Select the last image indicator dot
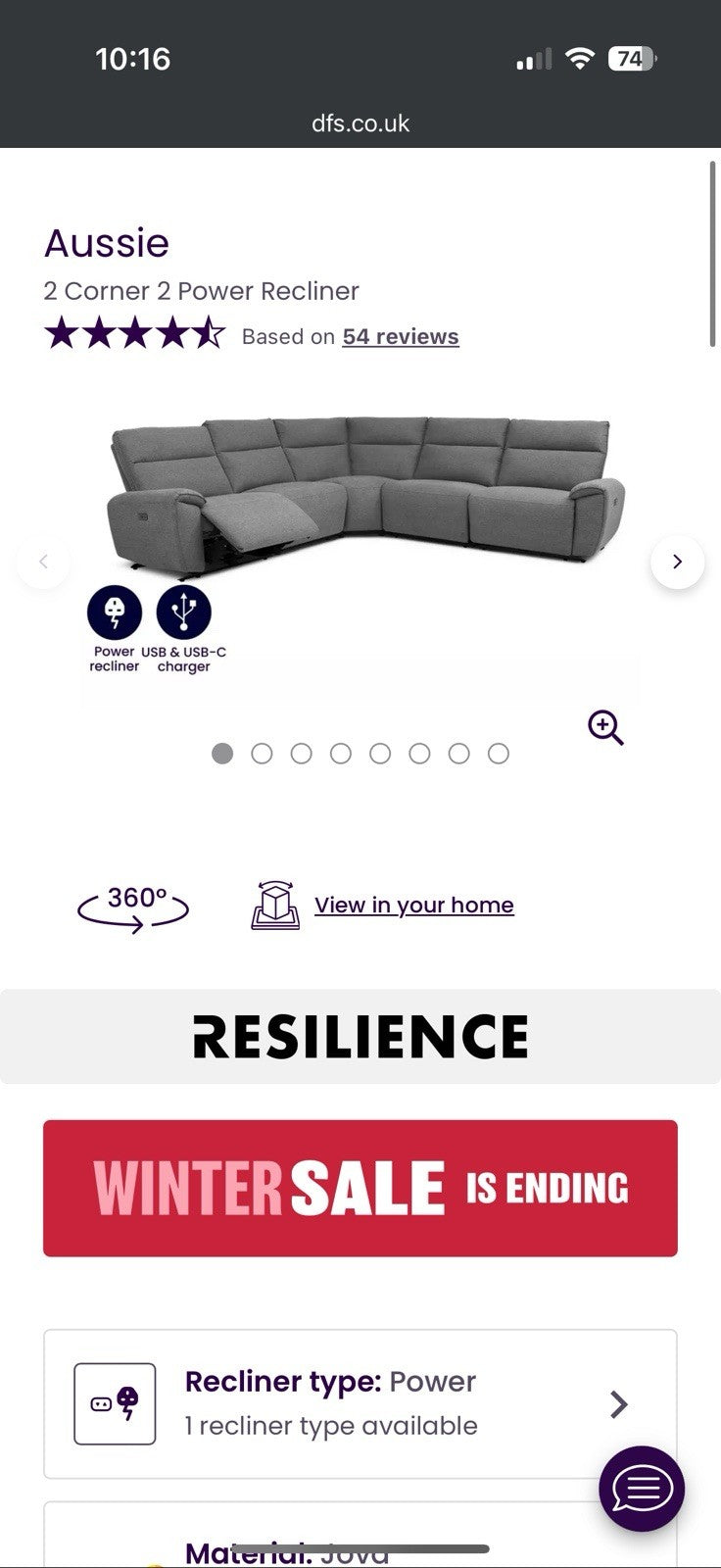 point(499,754)
